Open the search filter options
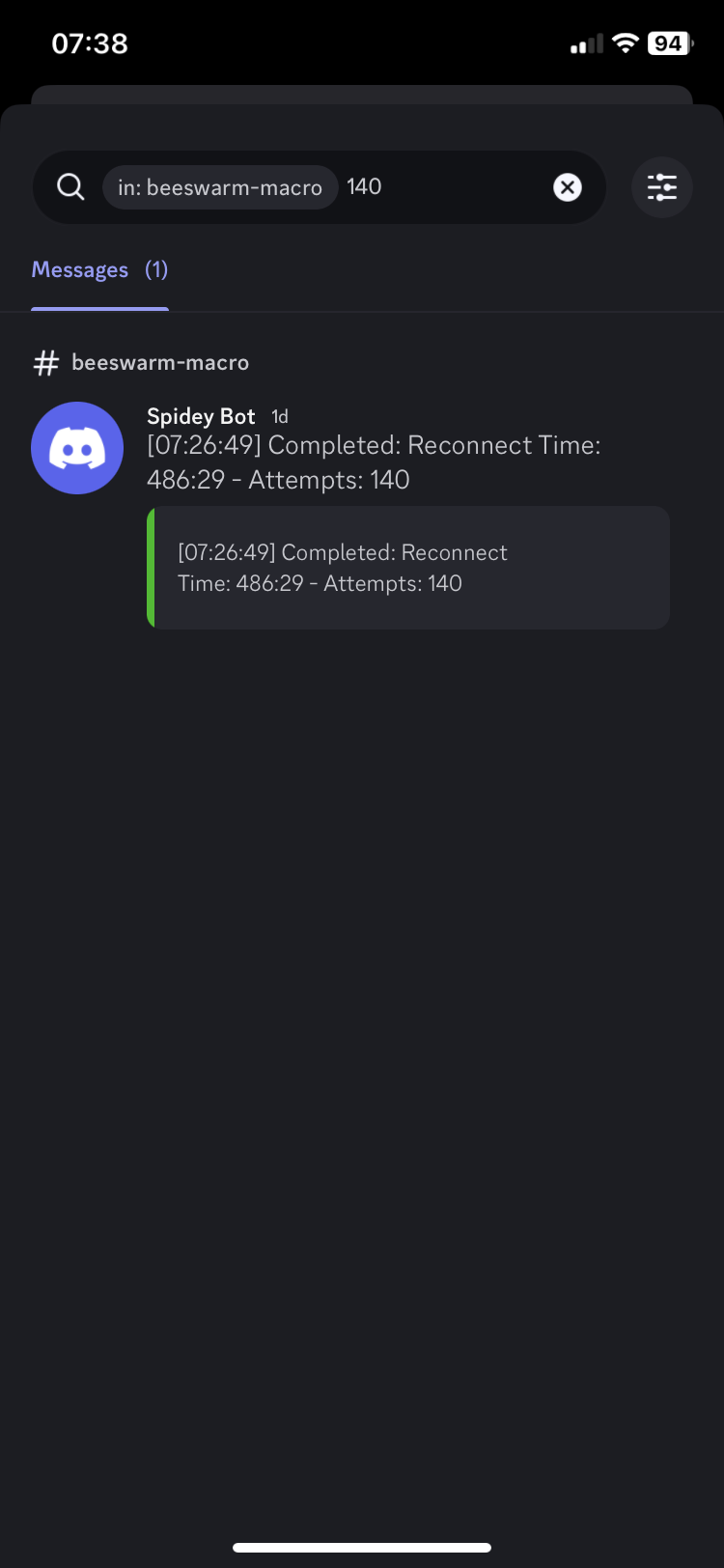The height and width of the screenshot is (1568, 724). click(662, 187)
